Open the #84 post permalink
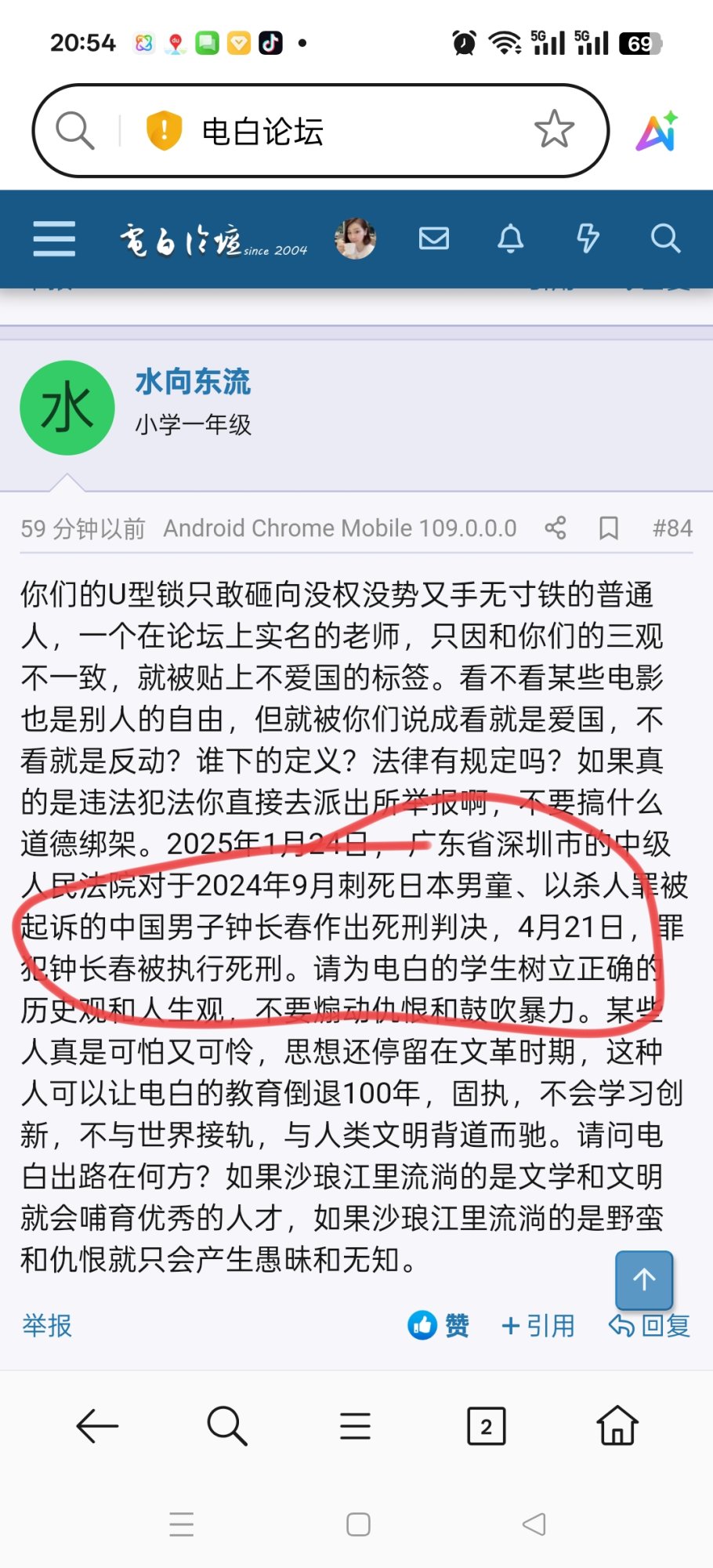 [672, 528]
